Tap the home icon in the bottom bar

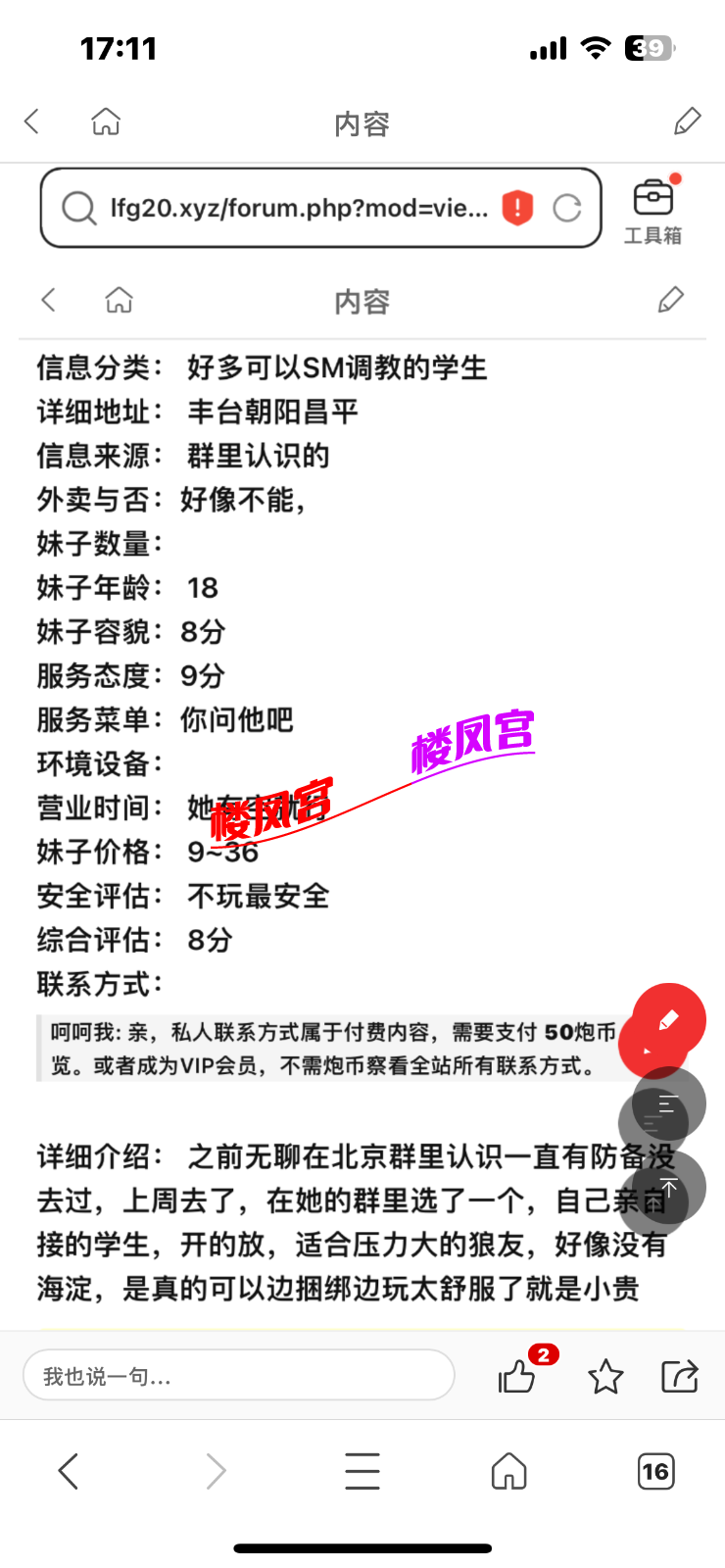point(508,1471)
